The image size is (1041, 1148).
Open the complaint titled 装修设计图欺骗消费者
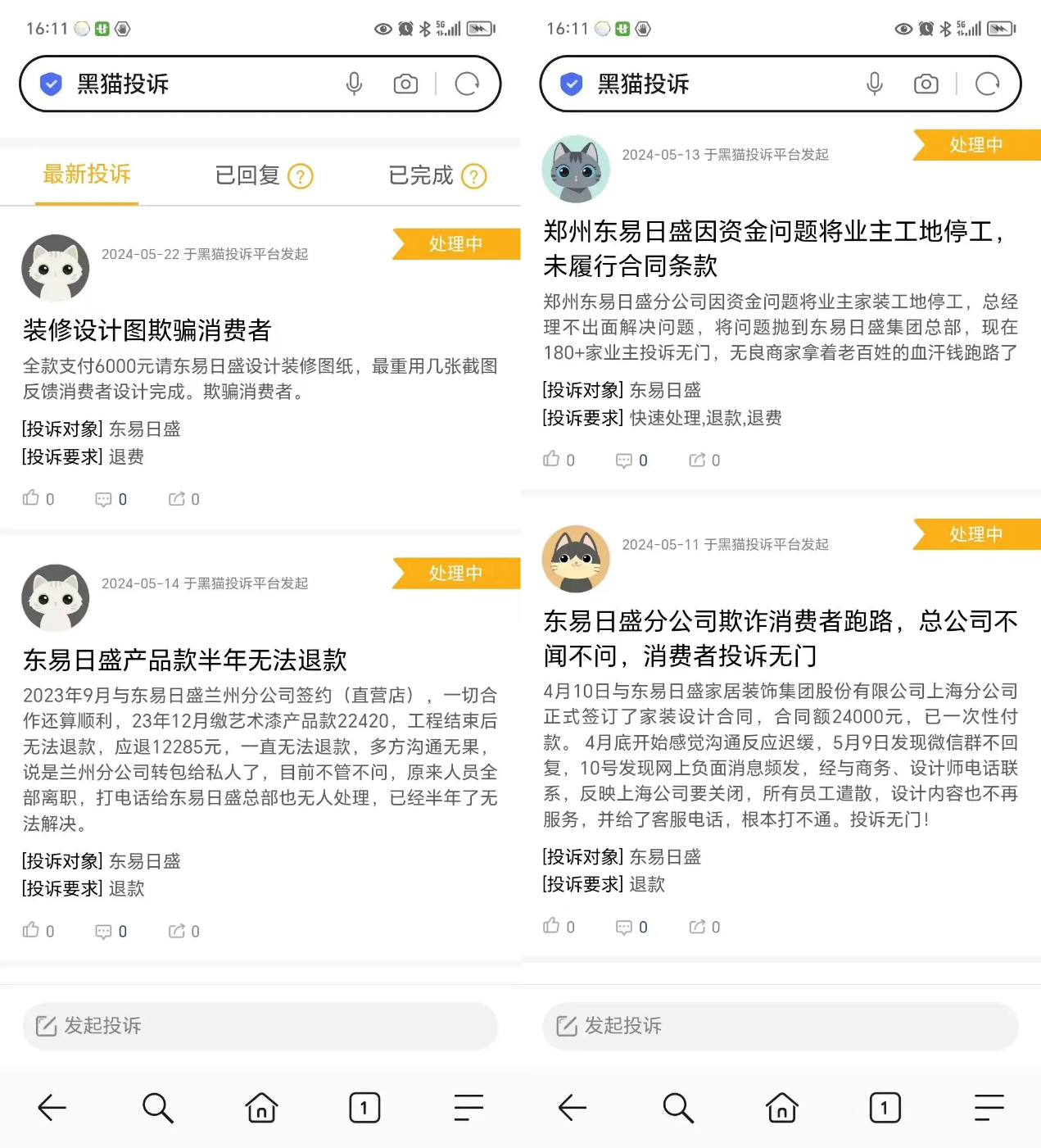(x=147, y=330)
